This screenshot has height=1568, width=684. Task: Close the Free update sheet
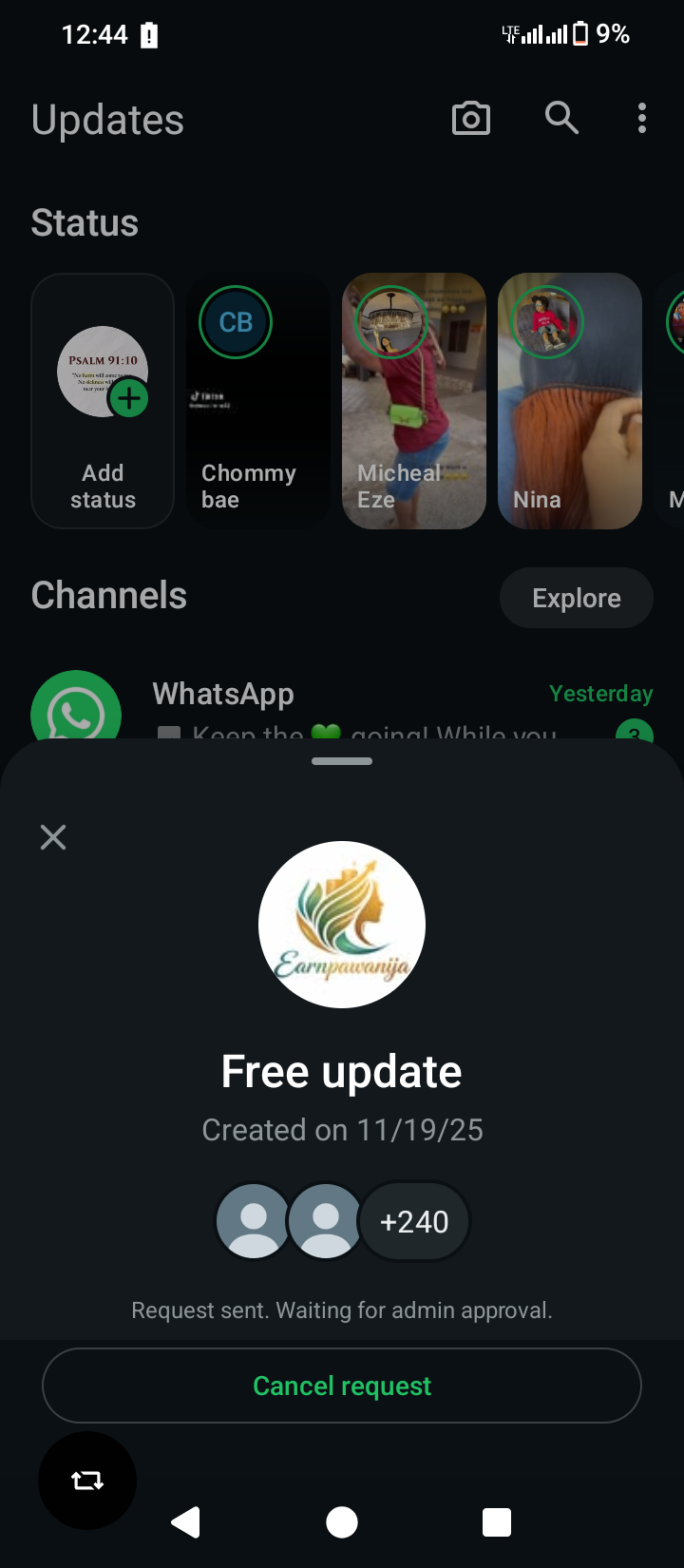[53, 837]
